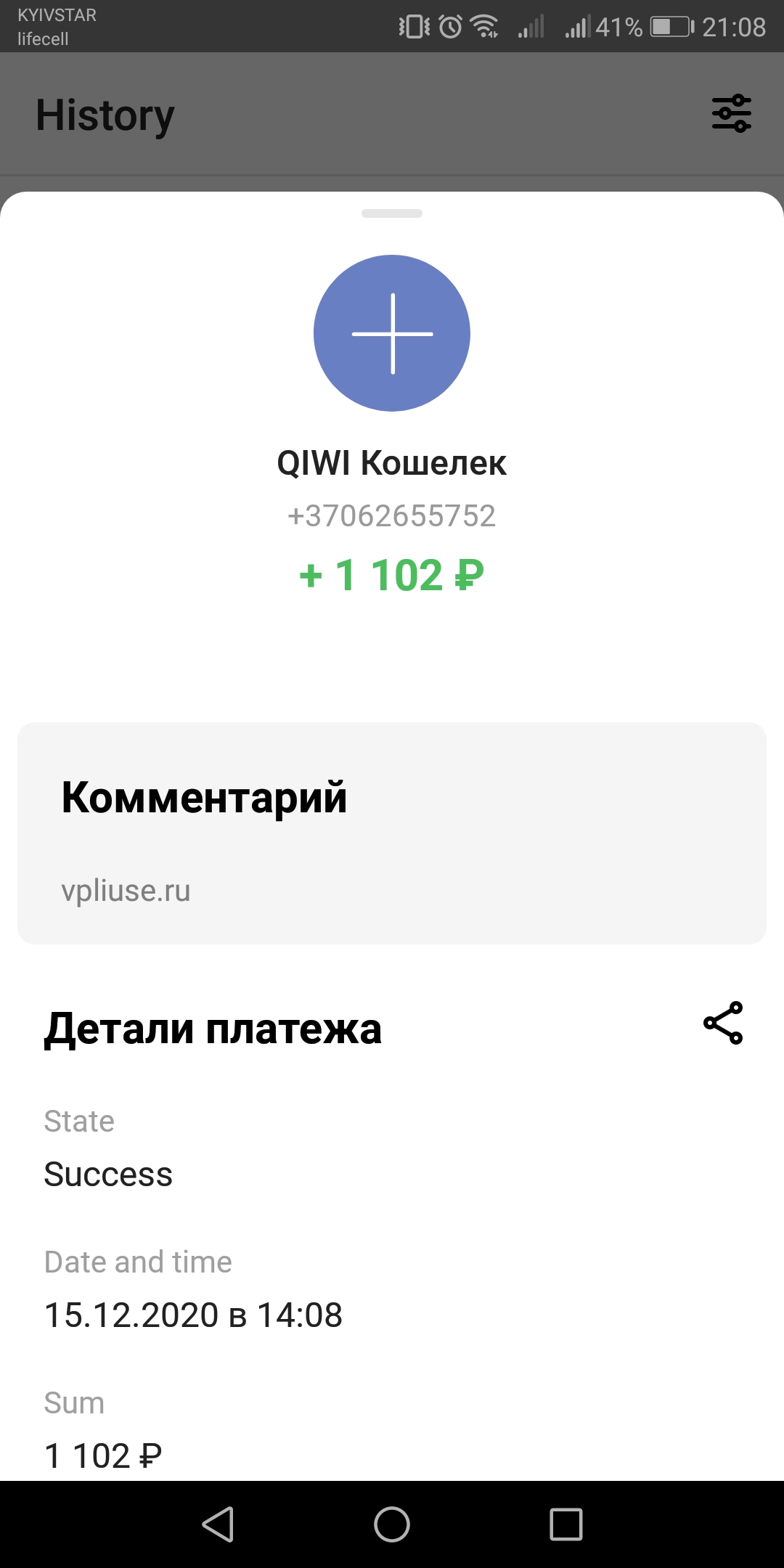784x1568 pixels.
Task: Open the history filter settings
Action: [731, 113]
